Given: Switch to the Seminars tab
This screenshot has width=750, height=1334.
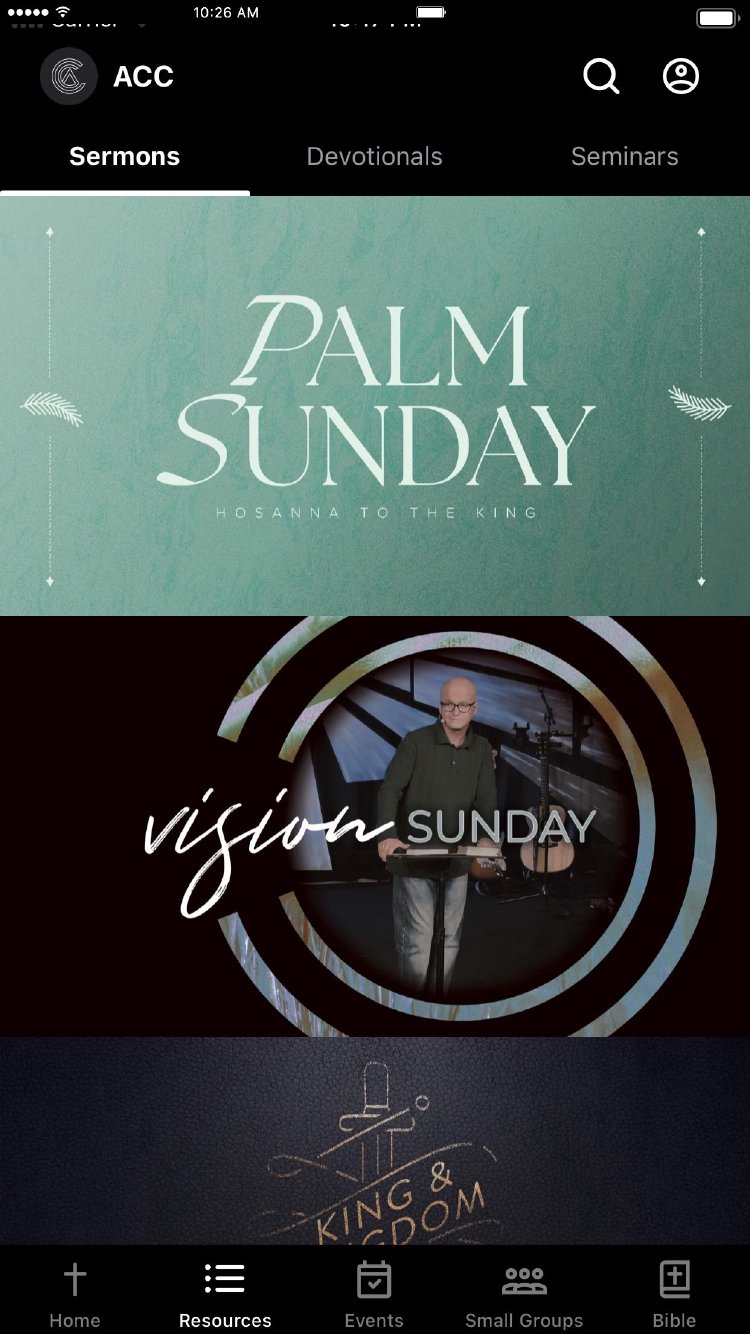Looking at the screenshot, I should pyautogui.click(x=624, y=157).
